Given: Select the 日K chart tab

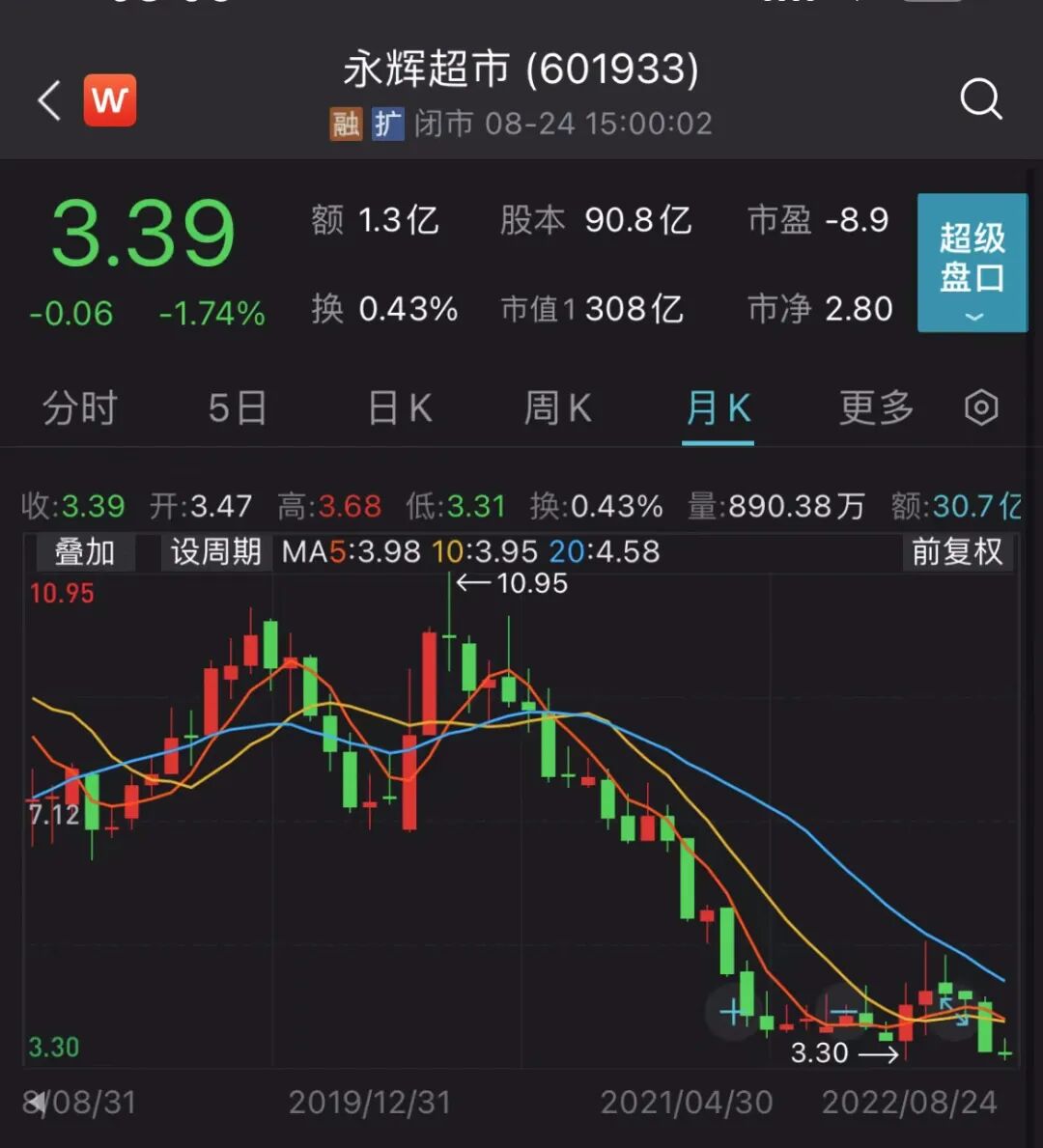Looking at the screenshot, I should (400, 408).
